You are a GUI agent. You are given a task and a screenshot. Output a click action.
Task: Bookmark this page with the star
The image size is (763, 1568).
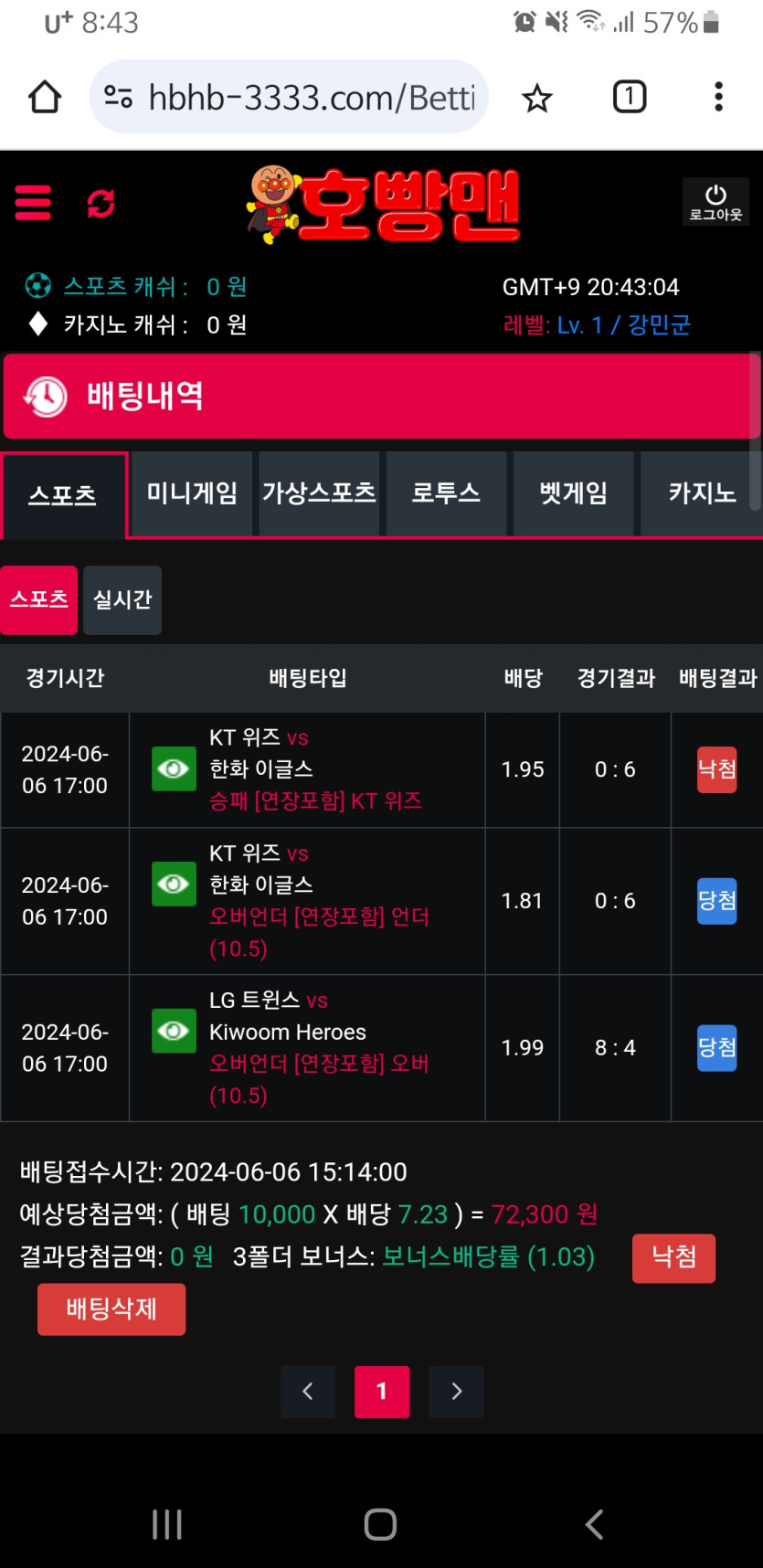pos(537,98)
